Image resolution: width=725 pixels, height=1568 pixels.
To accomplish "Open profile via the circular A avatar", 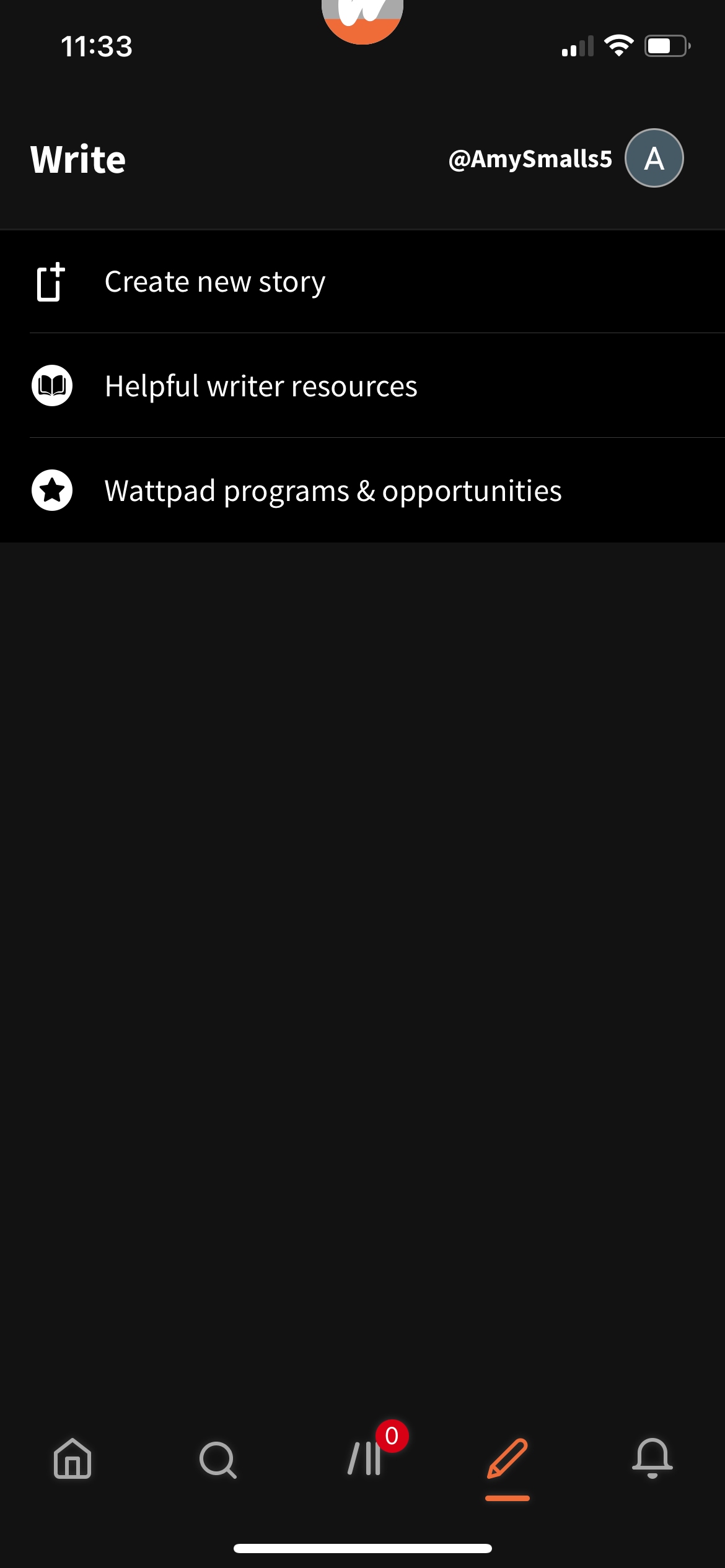I will 653,158.
